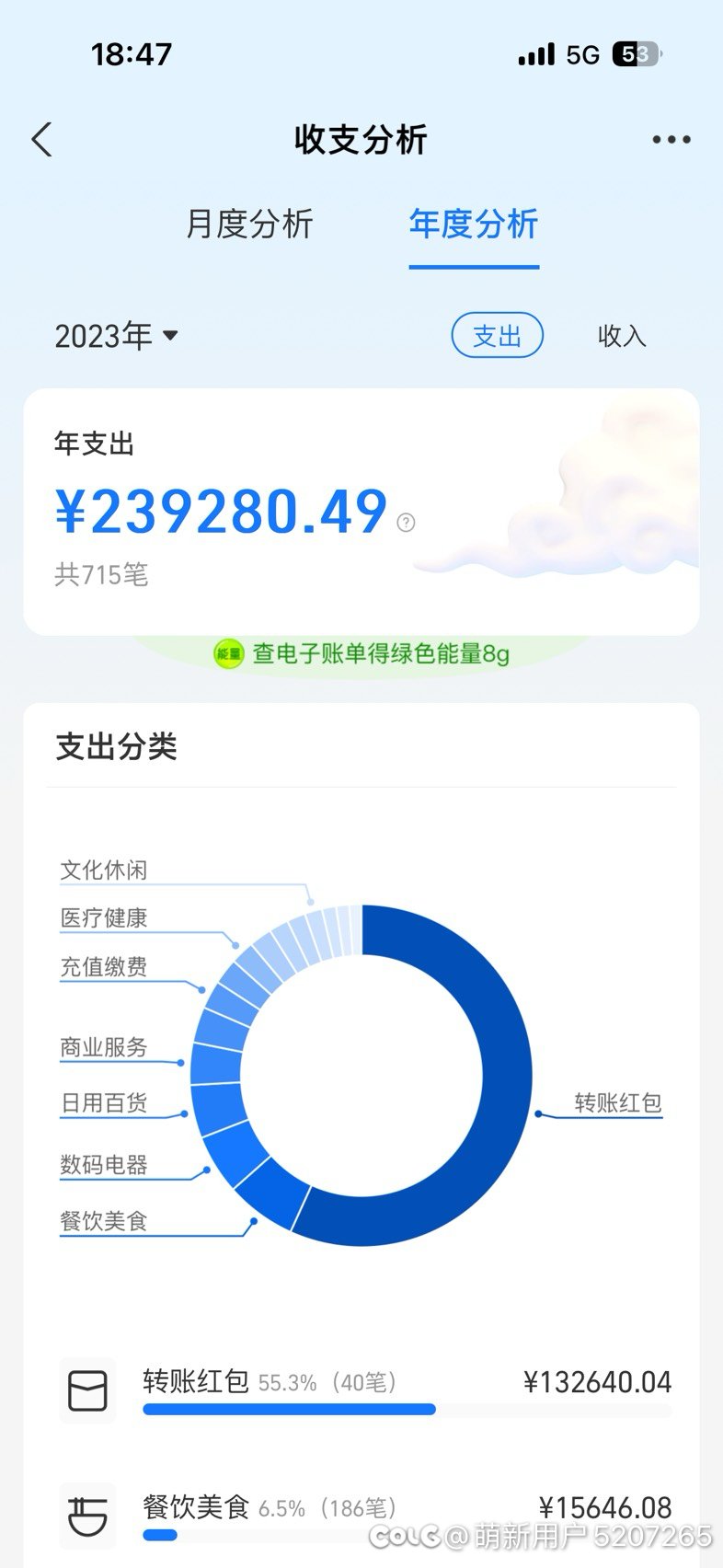Select the 年度分析 tab
The image size is (723, 1568).
pyautogui.click(x=474, y=224)
